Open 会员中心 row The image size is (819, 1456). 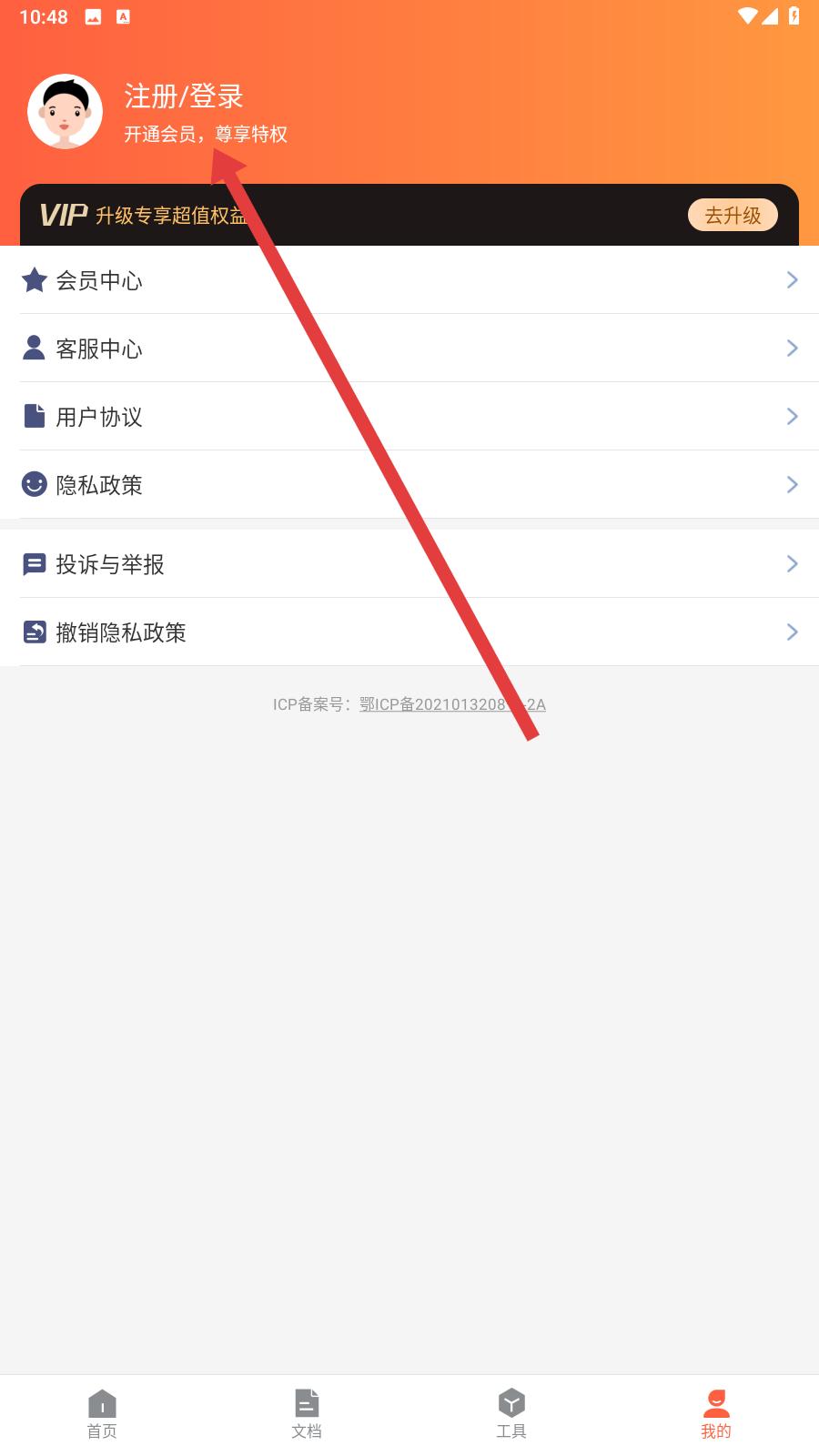click(409, 279)
